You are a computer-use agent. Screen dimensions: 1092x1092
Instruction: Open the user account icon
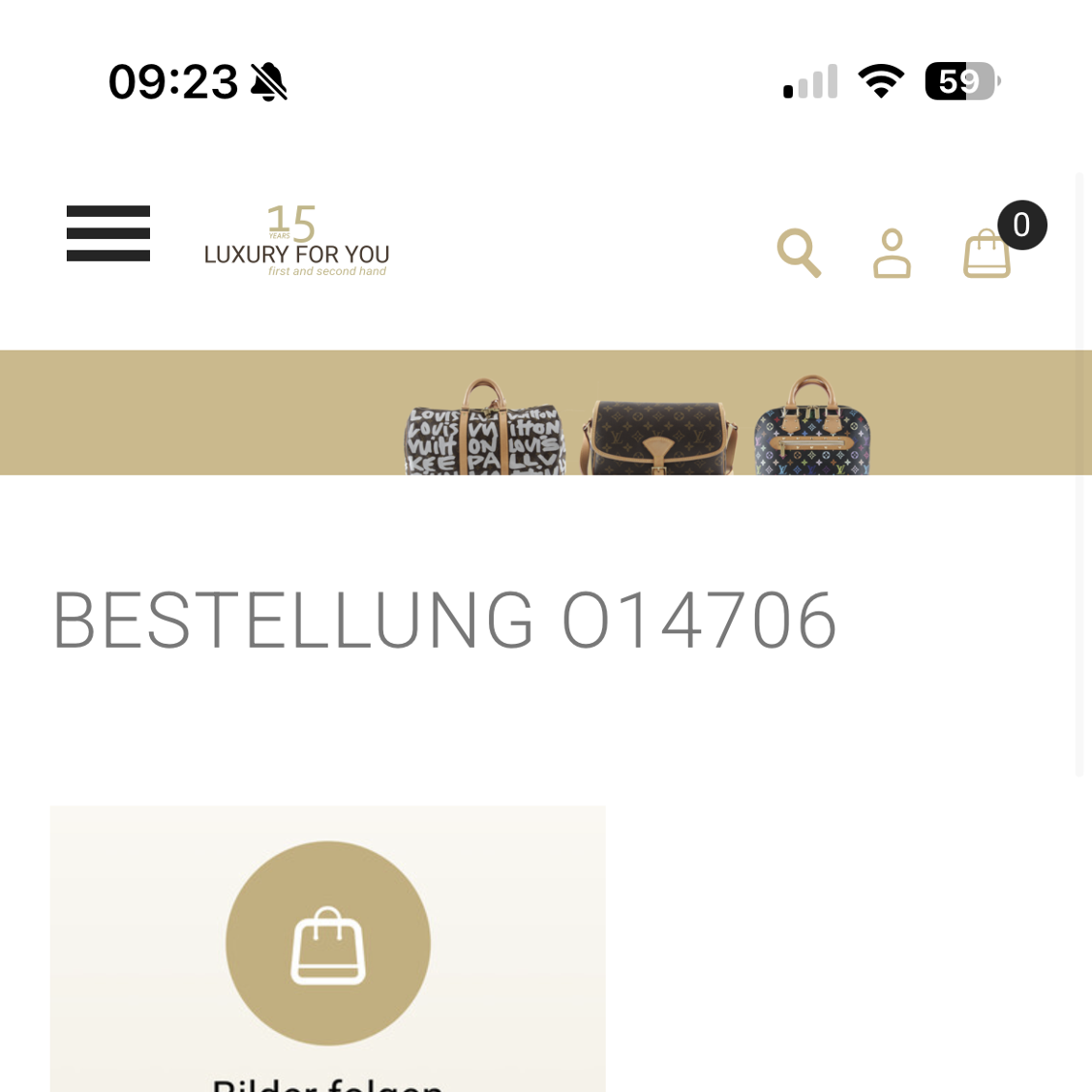click(892, 254)
